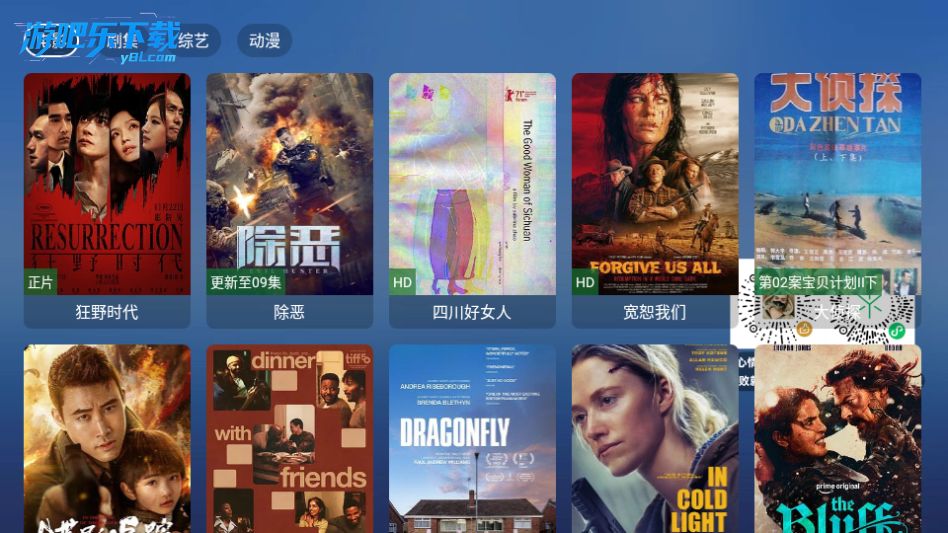Viewport: 948px width, 533px height.
Task: Open the poster with soldier and child
Action: (107, 440)
